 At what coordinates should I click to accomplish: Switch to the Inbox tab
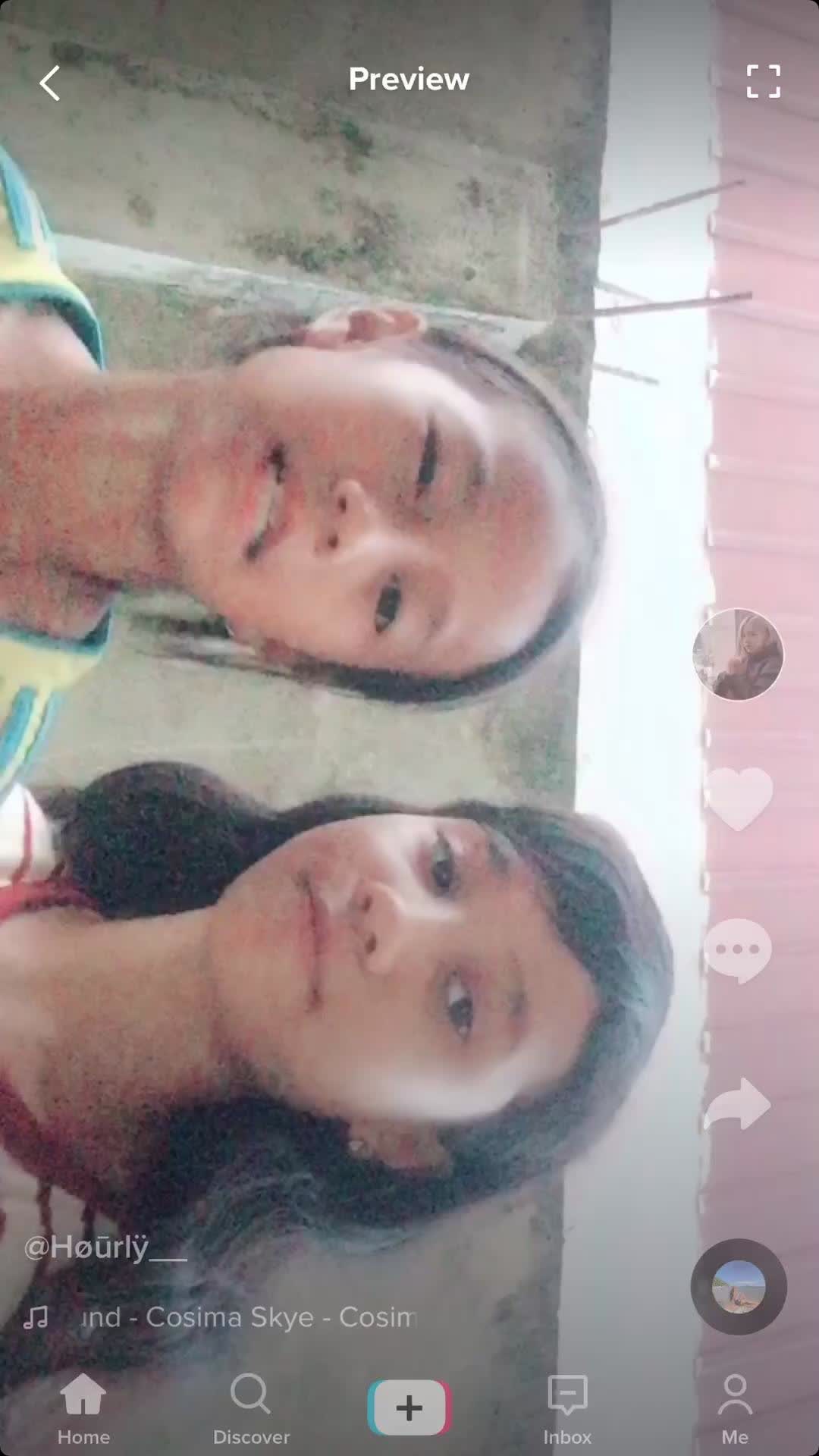567,1409
